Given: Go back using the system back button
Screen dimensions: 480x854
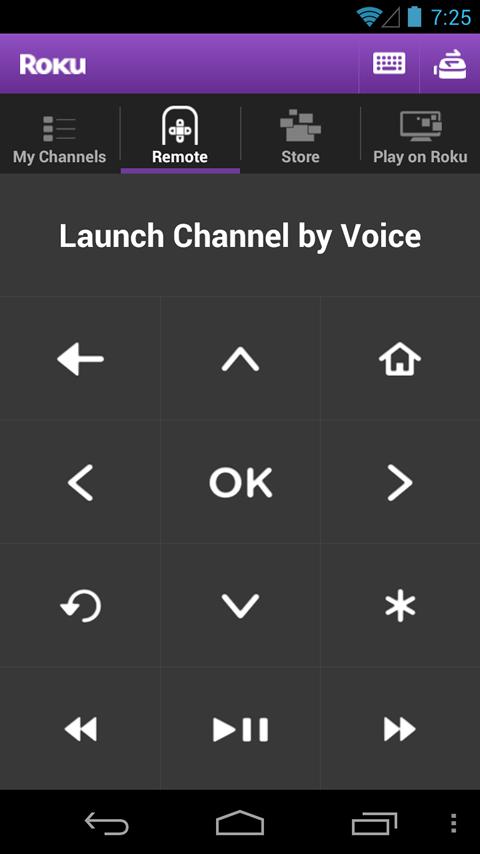Looking at the screenshot, I should [106, 823].
